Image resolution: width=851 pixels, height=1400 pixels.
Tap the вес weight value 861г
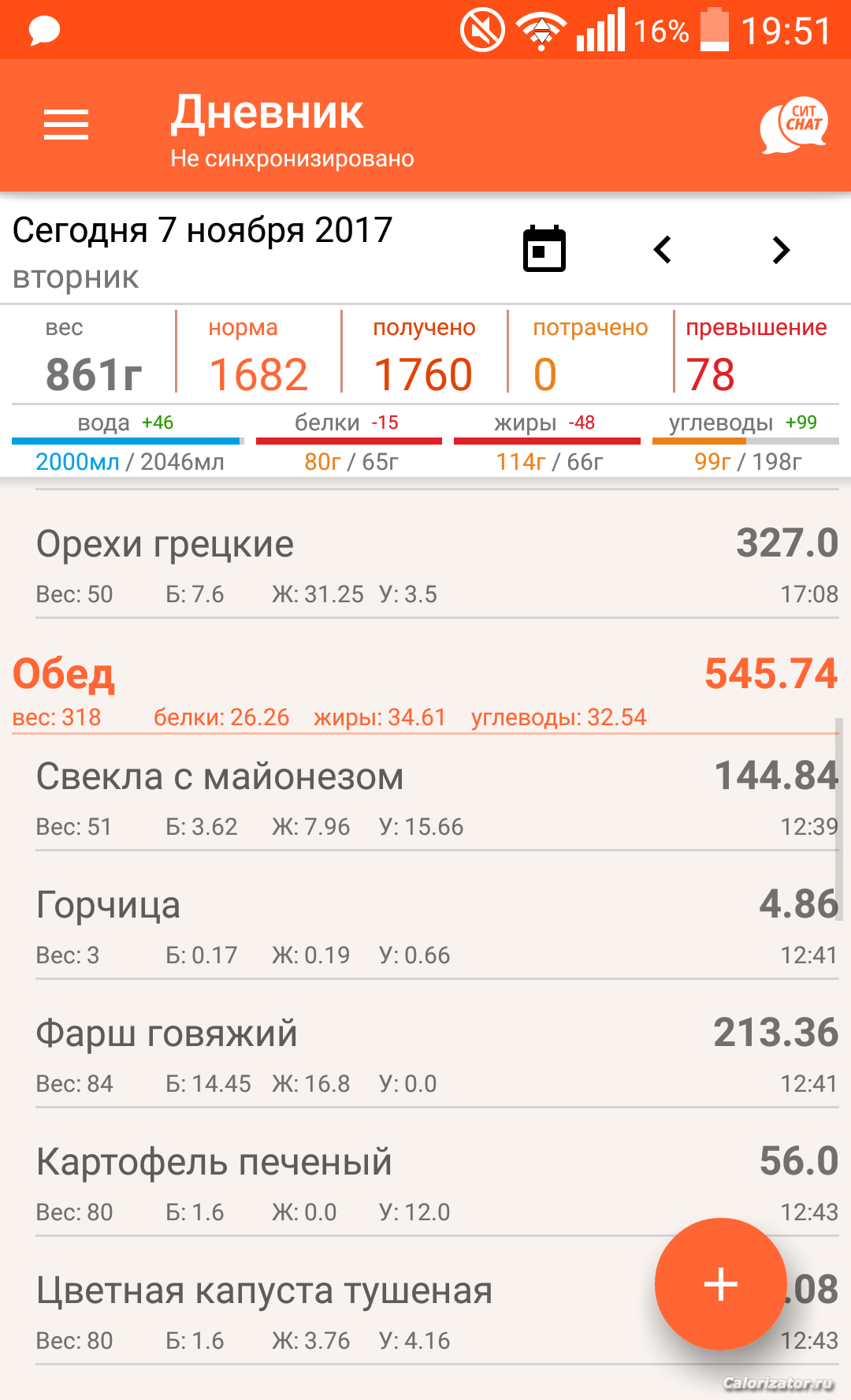tap(94, 374)
